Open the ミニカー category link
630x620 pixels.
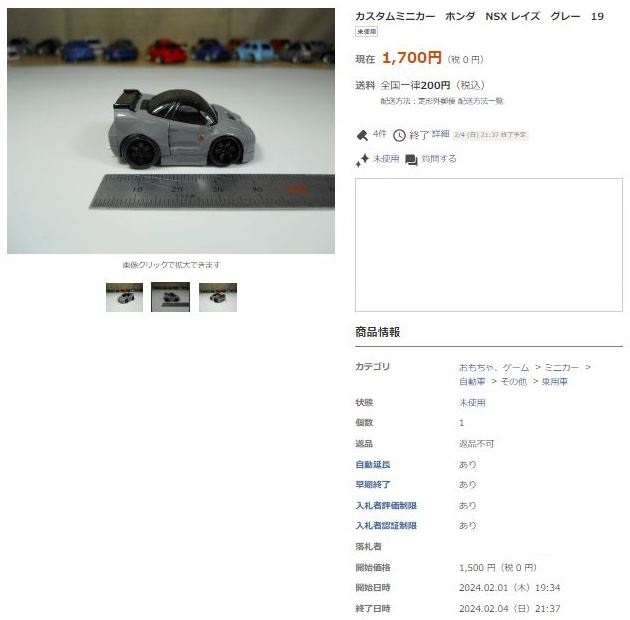click(x=561, y=367)
